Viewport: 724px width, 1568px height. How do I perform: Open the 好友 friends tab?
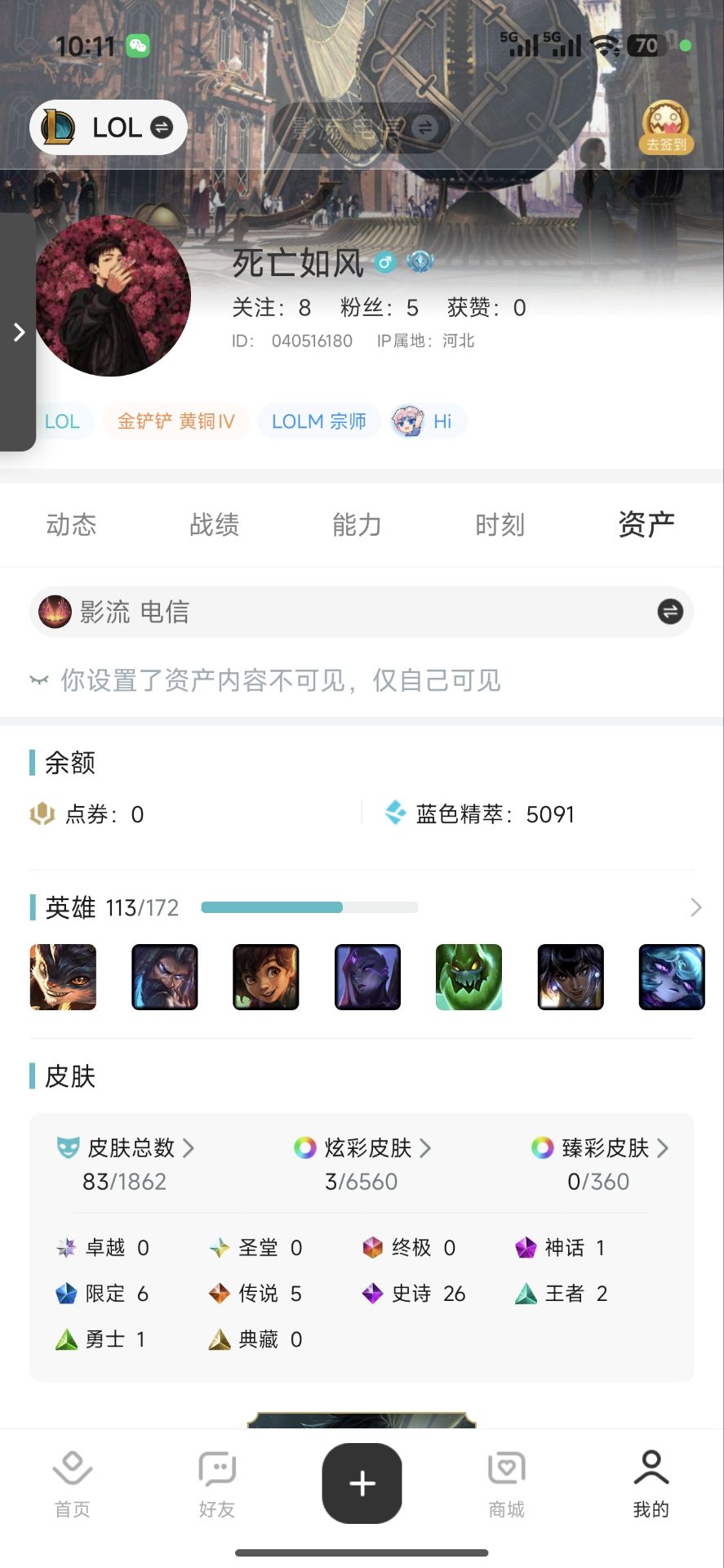click(217, 1484)
